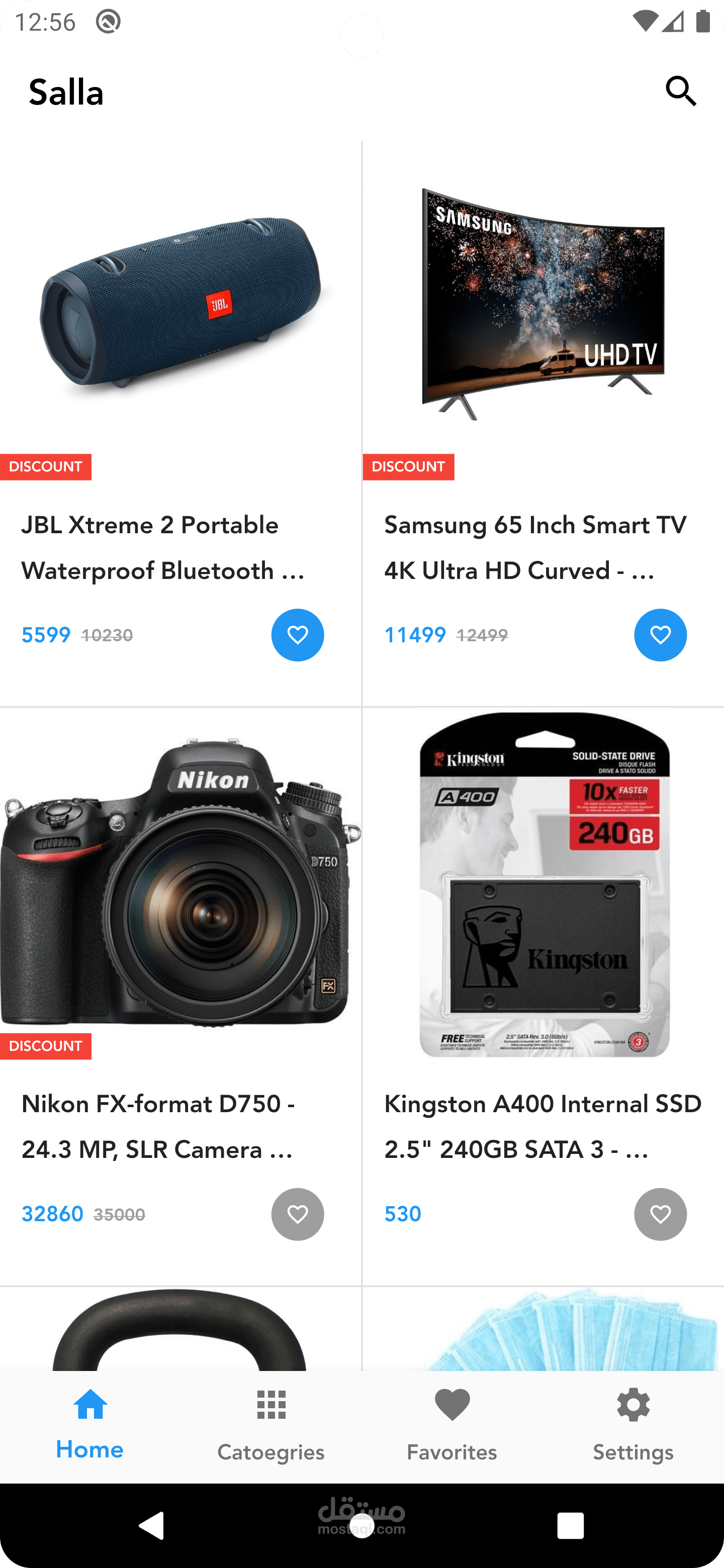
Task: Favorite the JBL Xtreme 2 speaker
Action: (x=297, y=635)
